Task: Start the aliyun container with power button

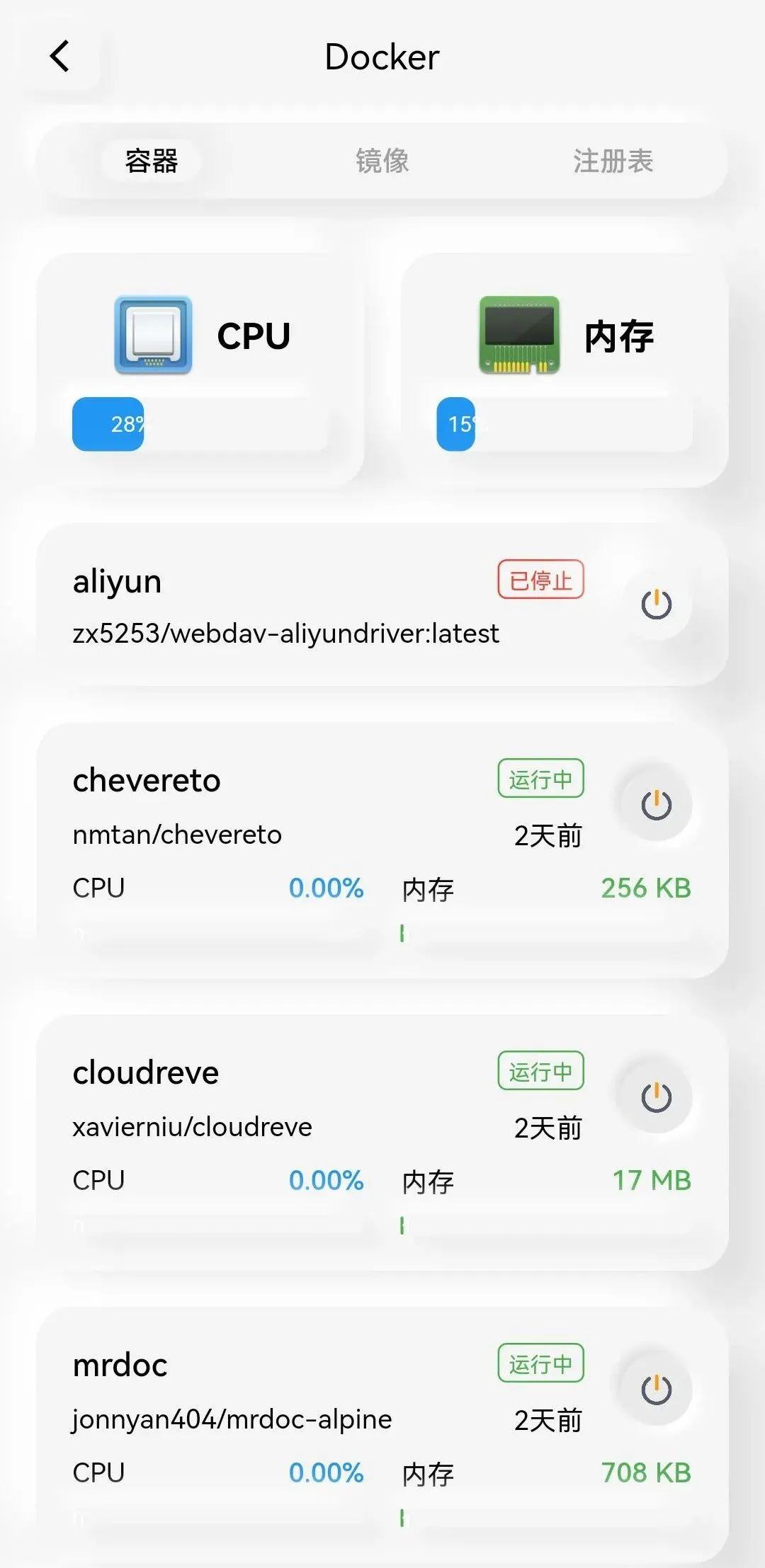Action: point(656,605)
